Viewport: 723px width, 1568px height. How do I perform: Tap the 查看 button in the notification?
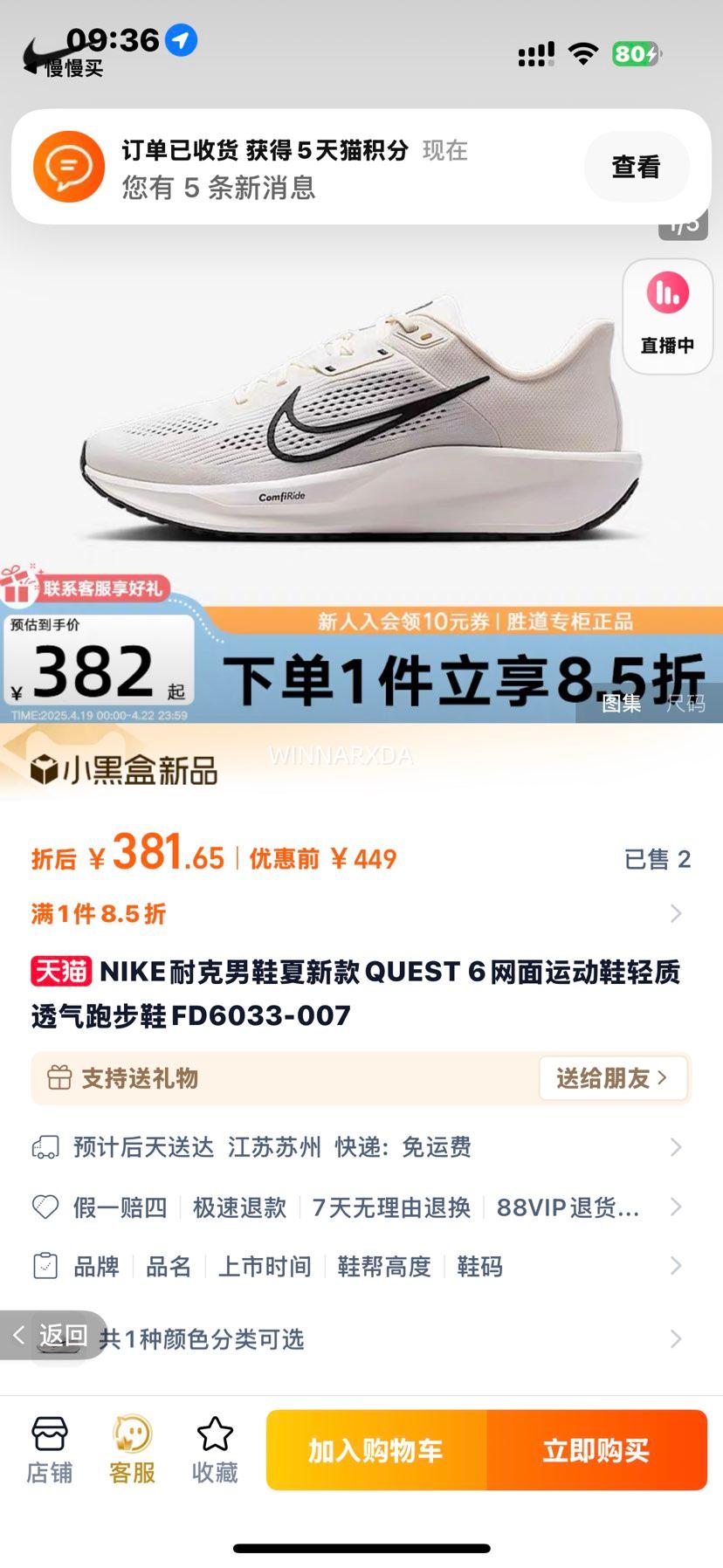tap(637, 166)
